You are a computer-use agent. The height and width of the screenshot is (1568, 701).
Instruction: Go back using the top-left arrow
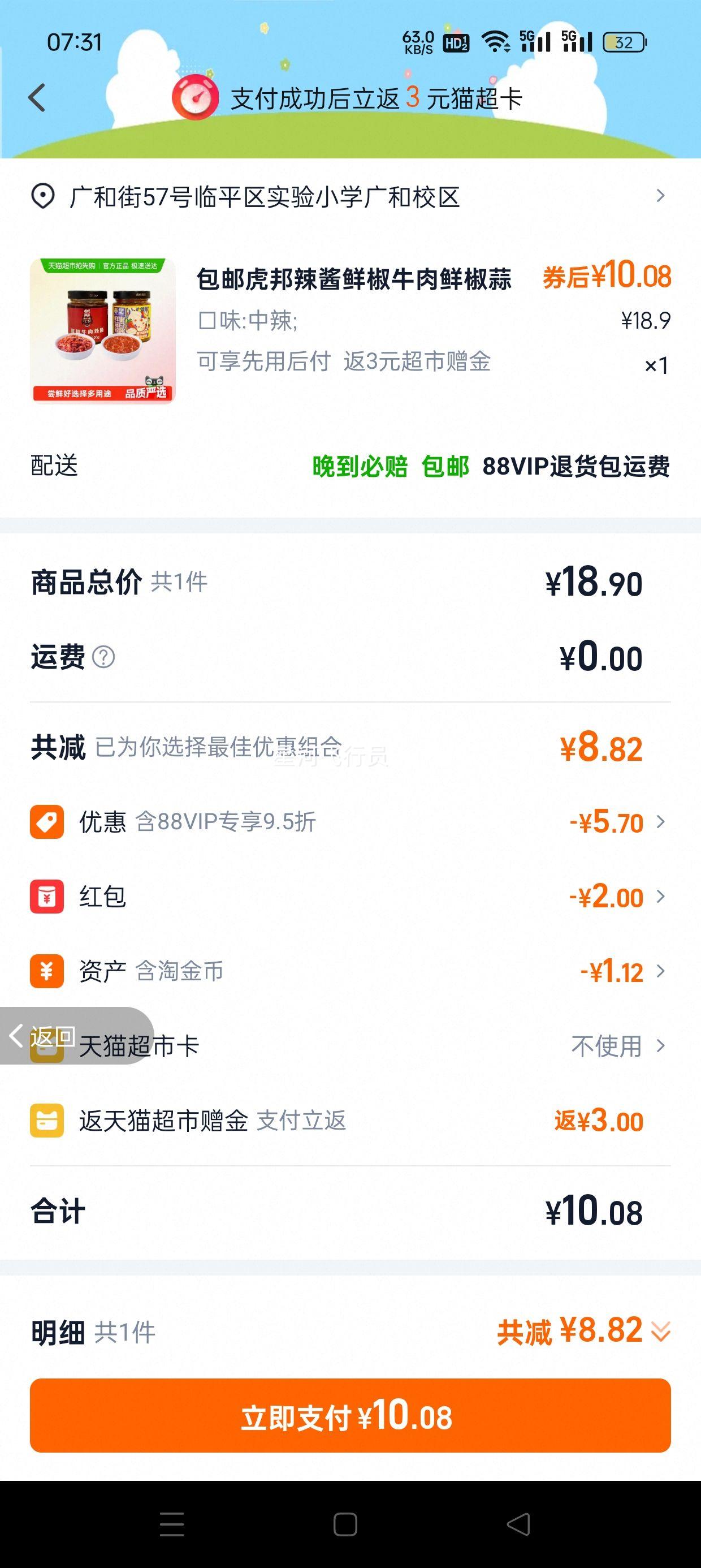(x=37, y=97)
